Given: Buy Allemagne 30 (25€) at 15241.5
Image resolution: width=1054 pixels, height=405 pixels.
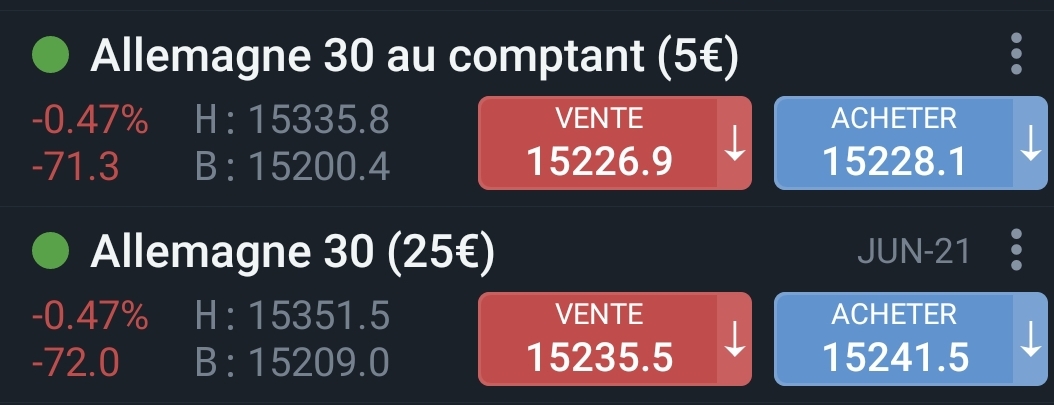Looking at the screenshot, I should point(894,339).
